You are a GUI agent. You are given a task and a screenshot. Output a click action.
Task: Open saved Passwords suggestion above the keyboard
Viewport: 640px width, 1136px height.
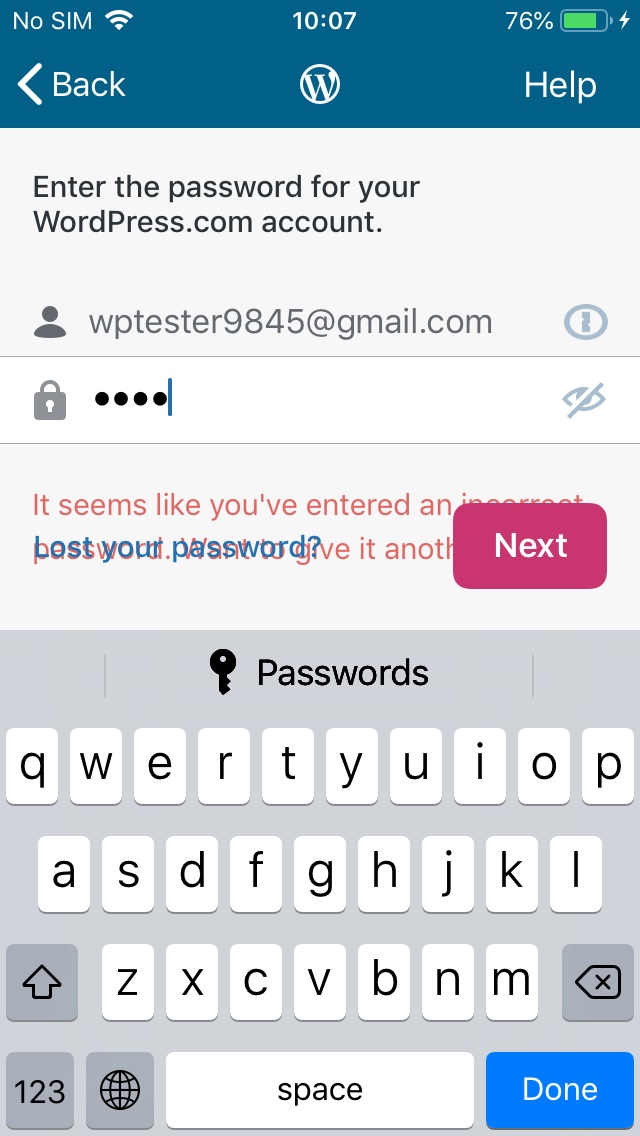click(x=320, y=673)
